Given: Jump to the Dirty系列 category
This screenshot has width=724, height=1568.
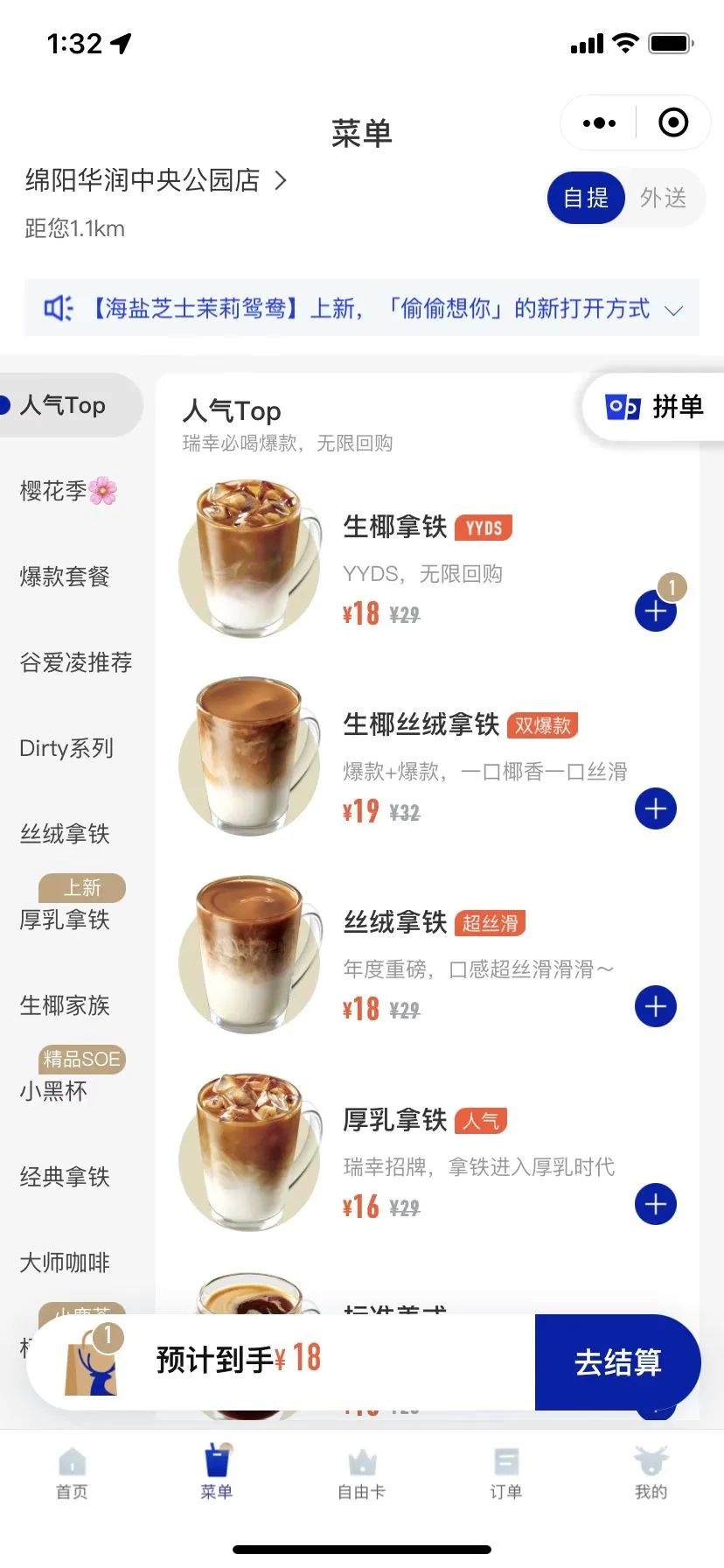Looking at the screenshot, I should tap(66, 748).
